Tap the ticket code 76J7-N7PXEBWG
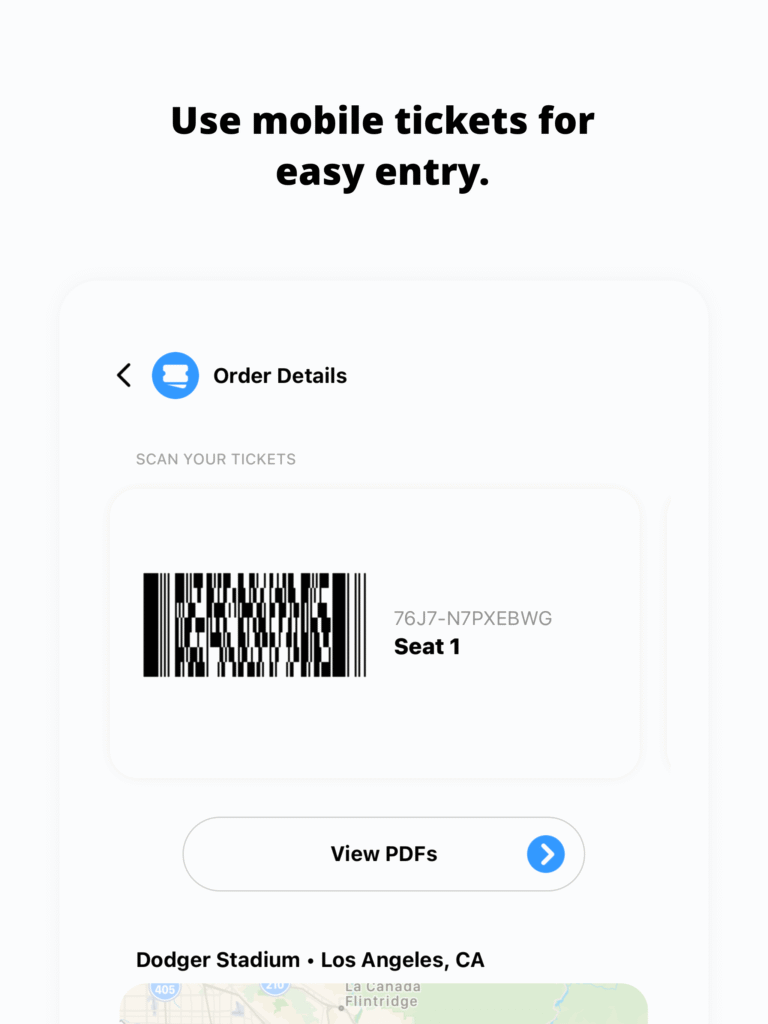This screenshot has width=768, height=1024. tap(475, 618)
